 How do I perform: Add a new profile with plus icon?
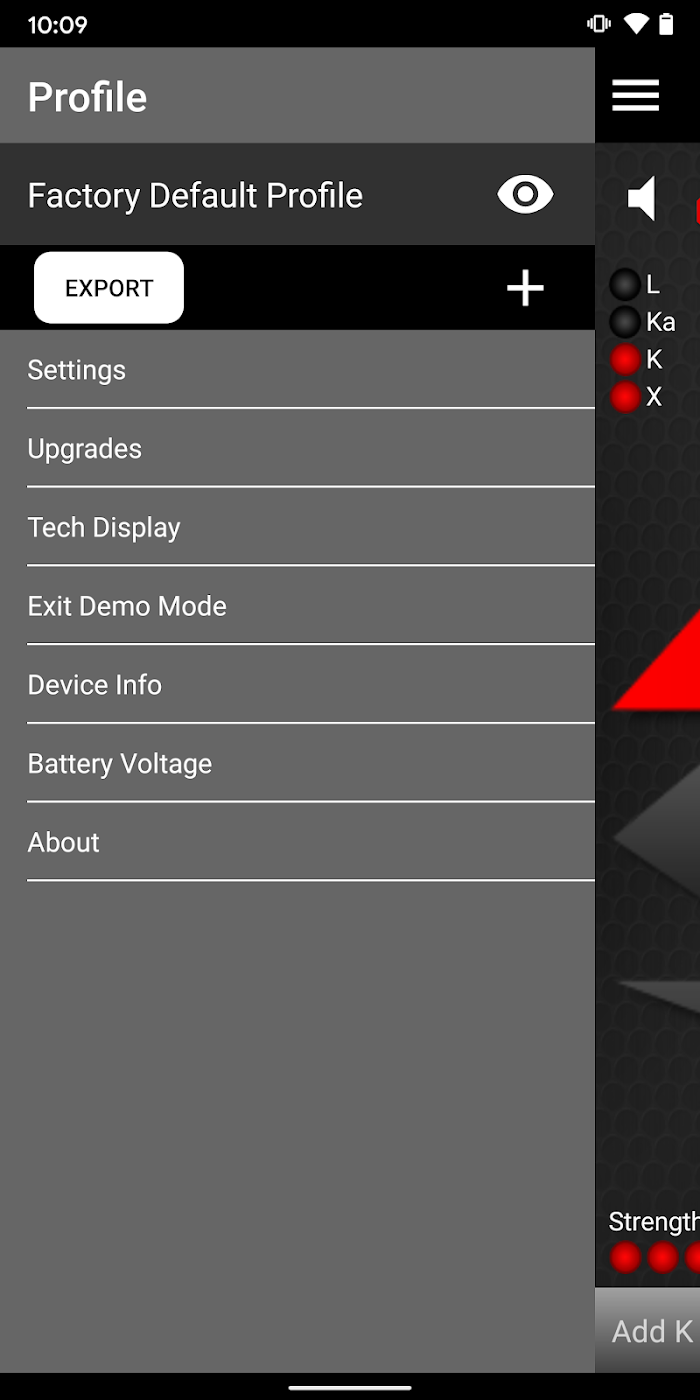[525, 289]
